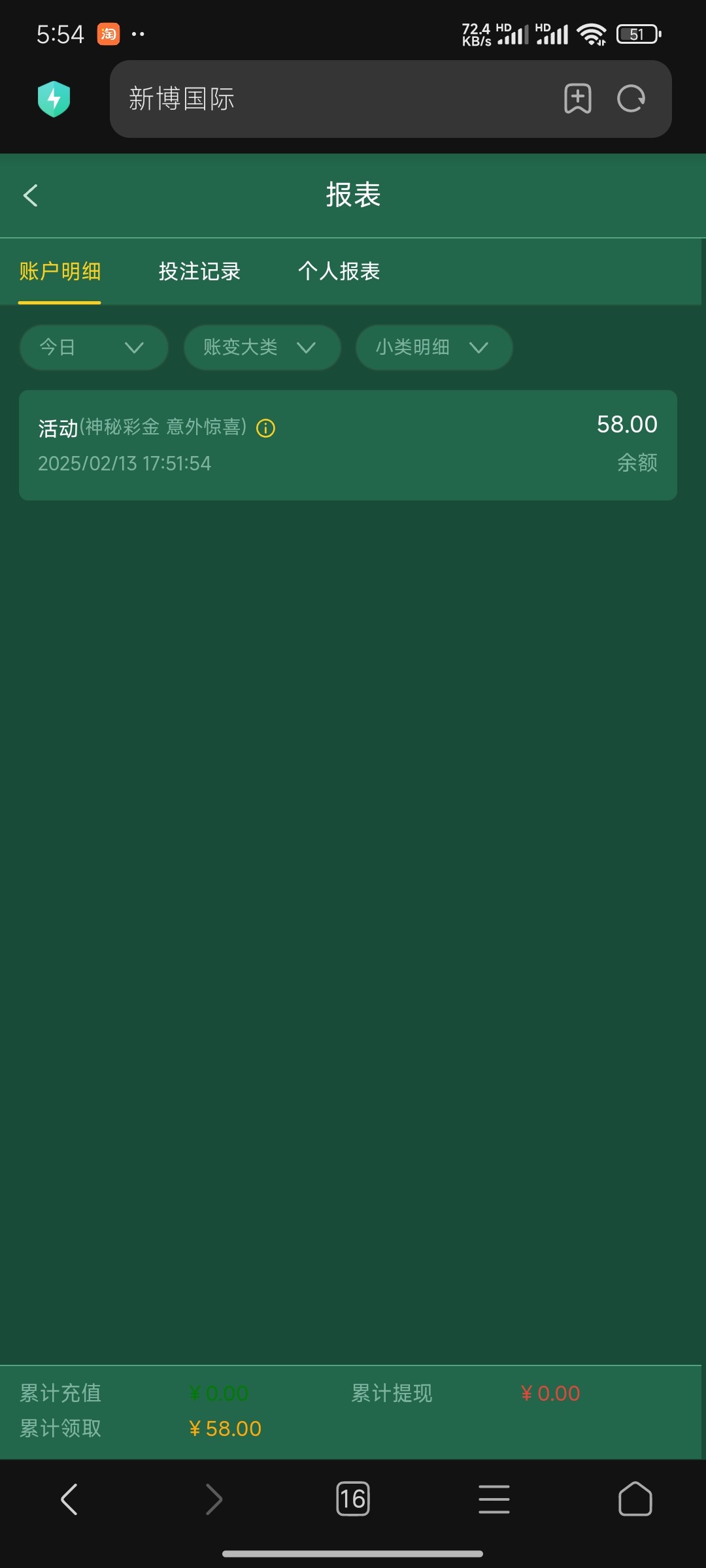Navigate back in the browser toolbar

(x=69, y=1499)
